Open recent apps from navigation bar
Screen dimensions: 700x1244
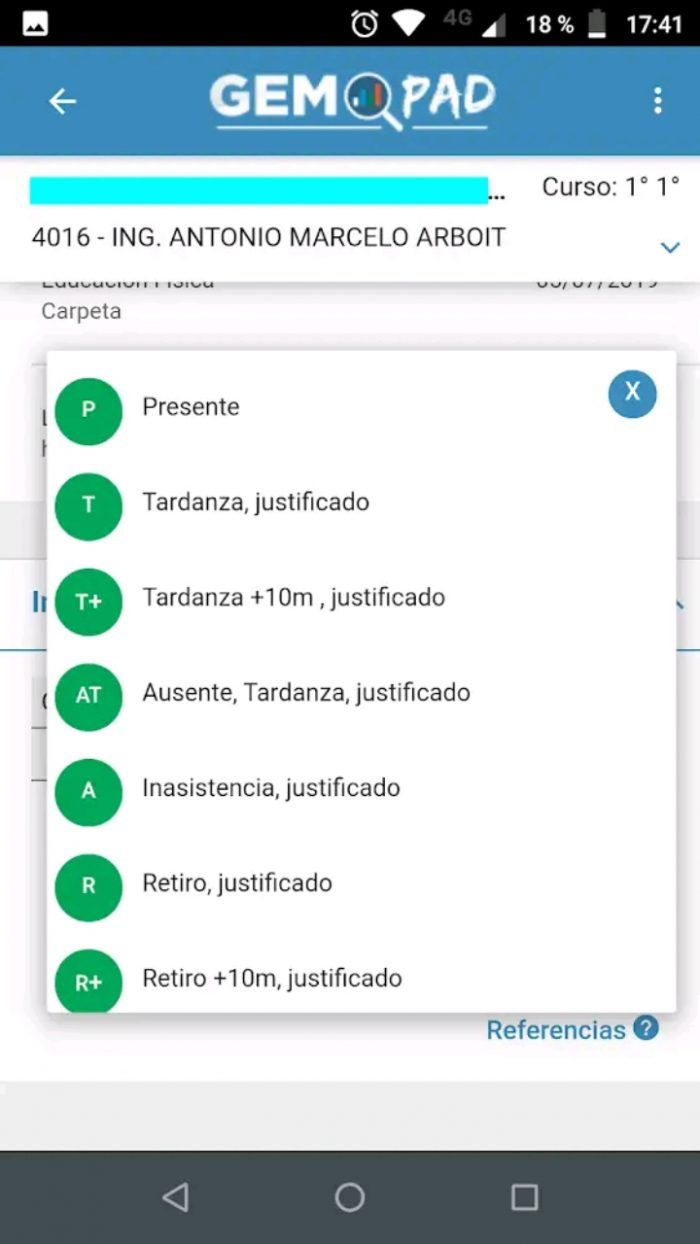click(x=524, y=1197)
